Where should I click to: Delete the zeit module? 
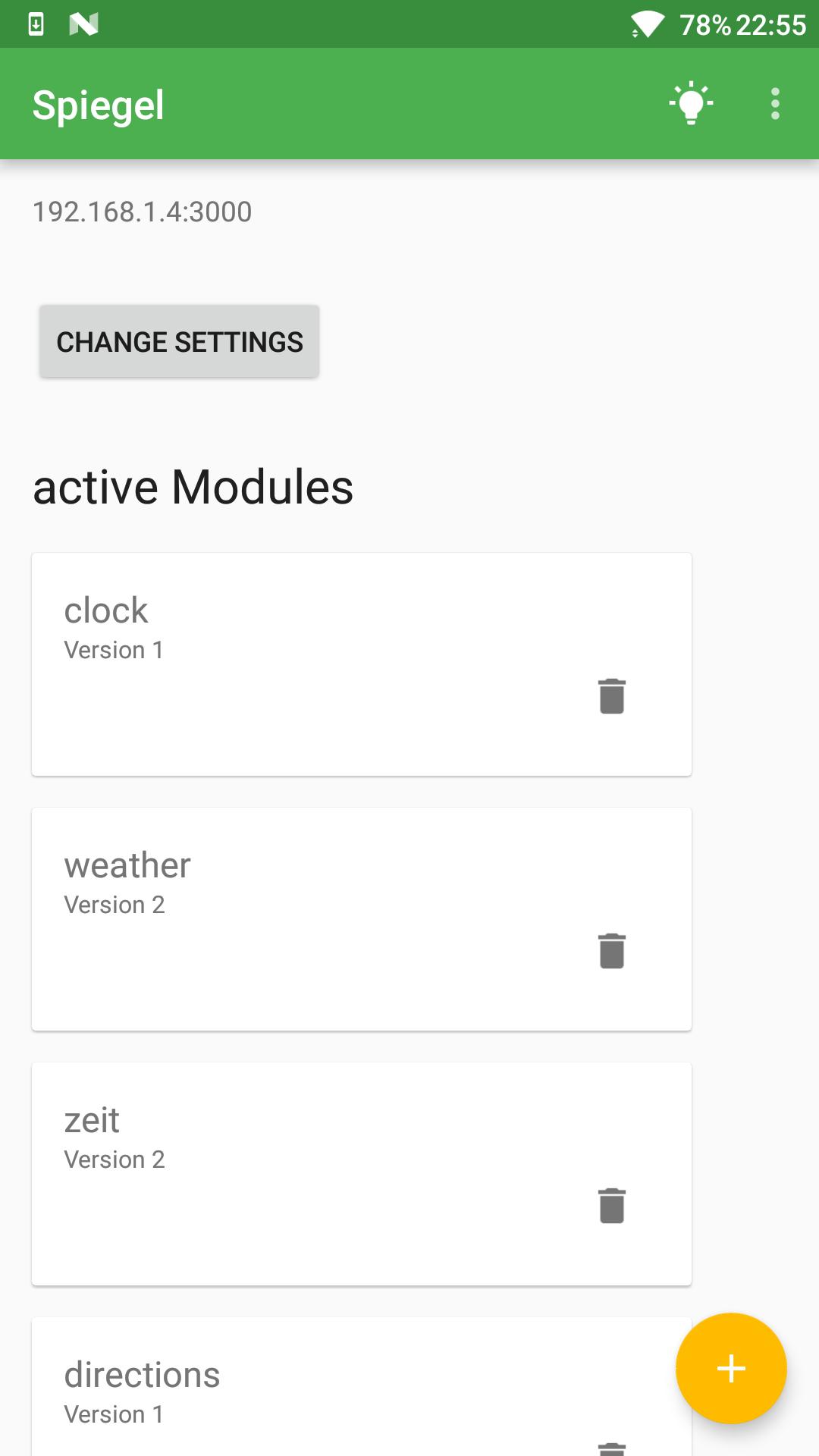pyautogui.click(x=611, y=1206)
